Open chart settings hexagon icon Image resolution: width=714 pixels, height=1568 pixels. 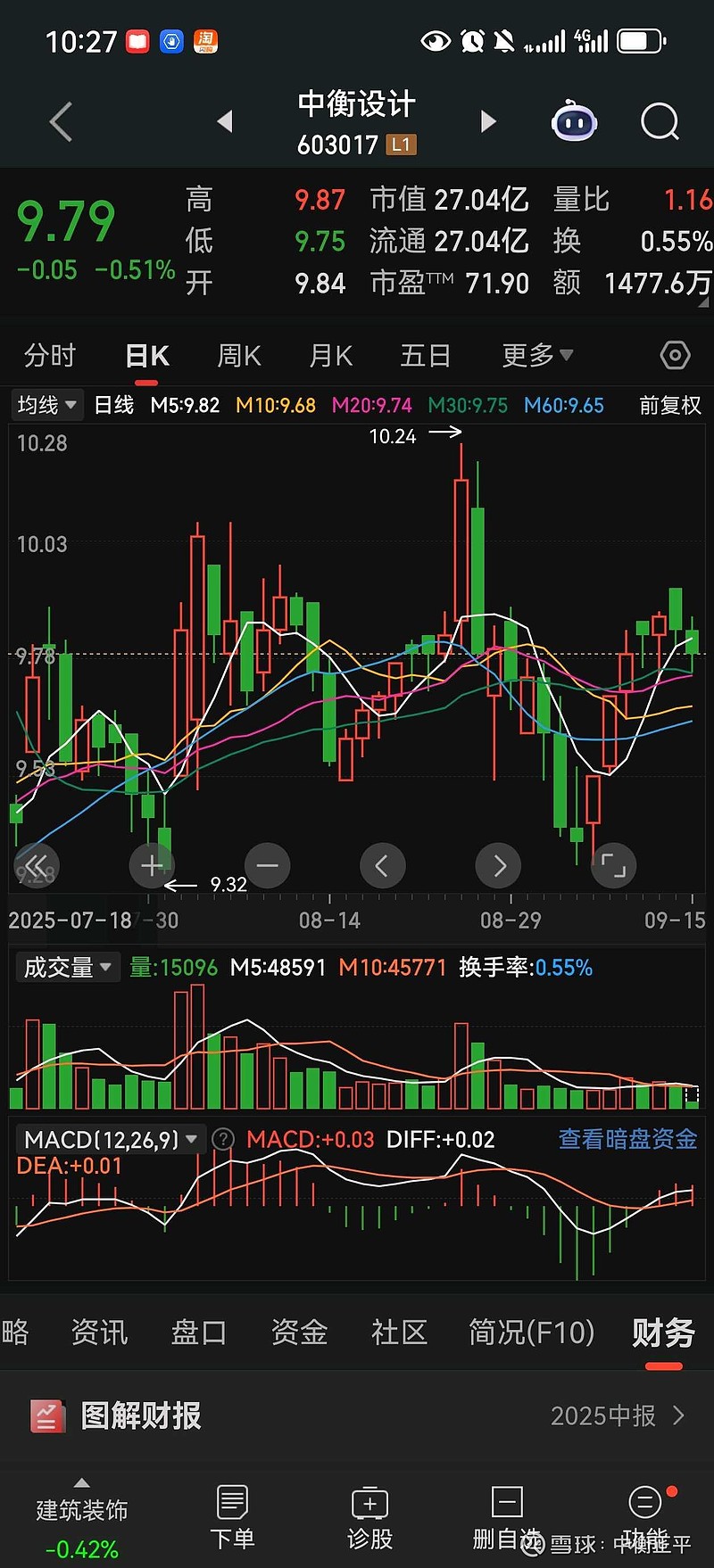(675, 356)
